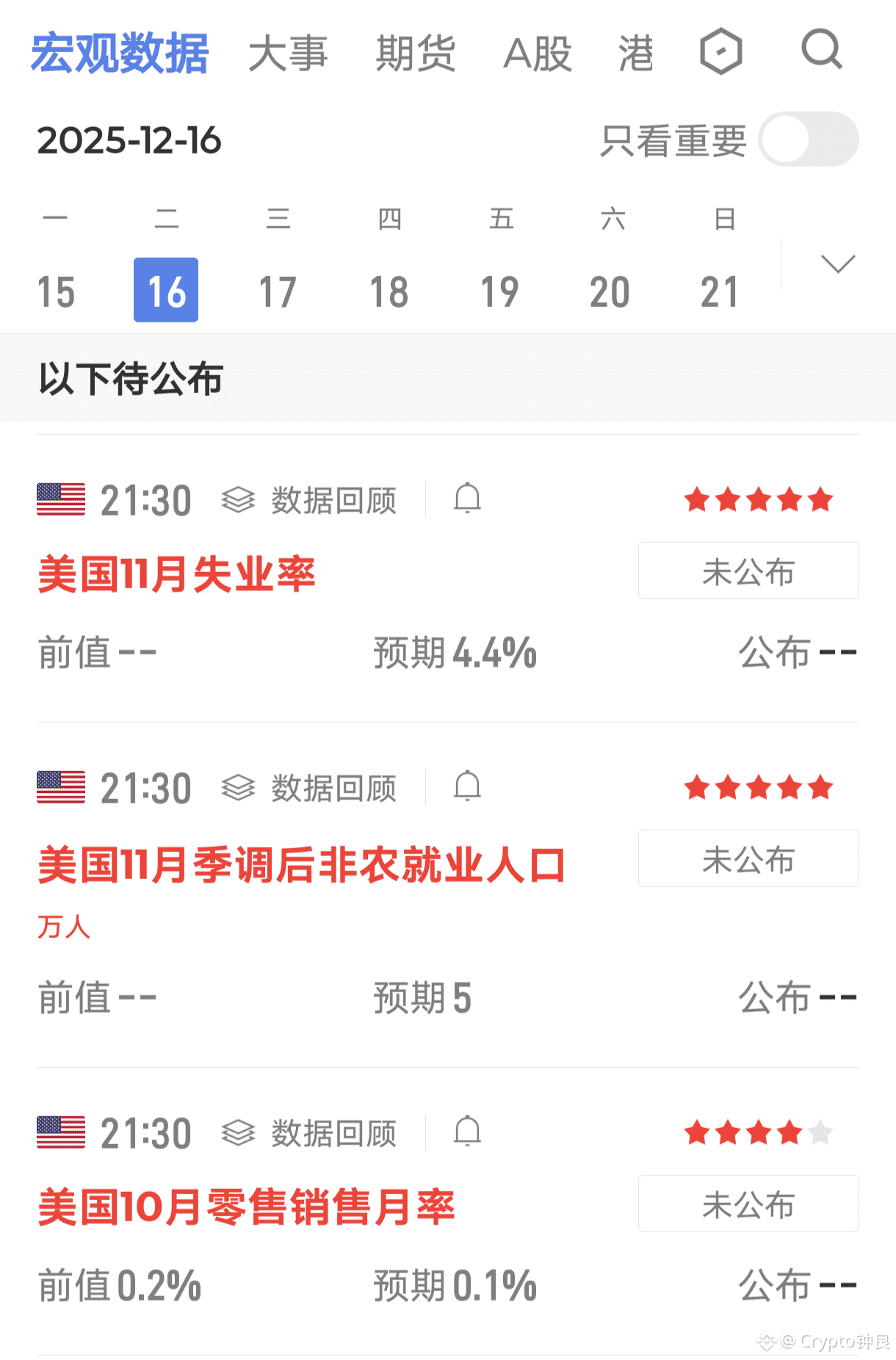Open 数据回顾 for 美国11月失业率
The height and width of the screenshot is (1360, 896).
coord(310,501)
